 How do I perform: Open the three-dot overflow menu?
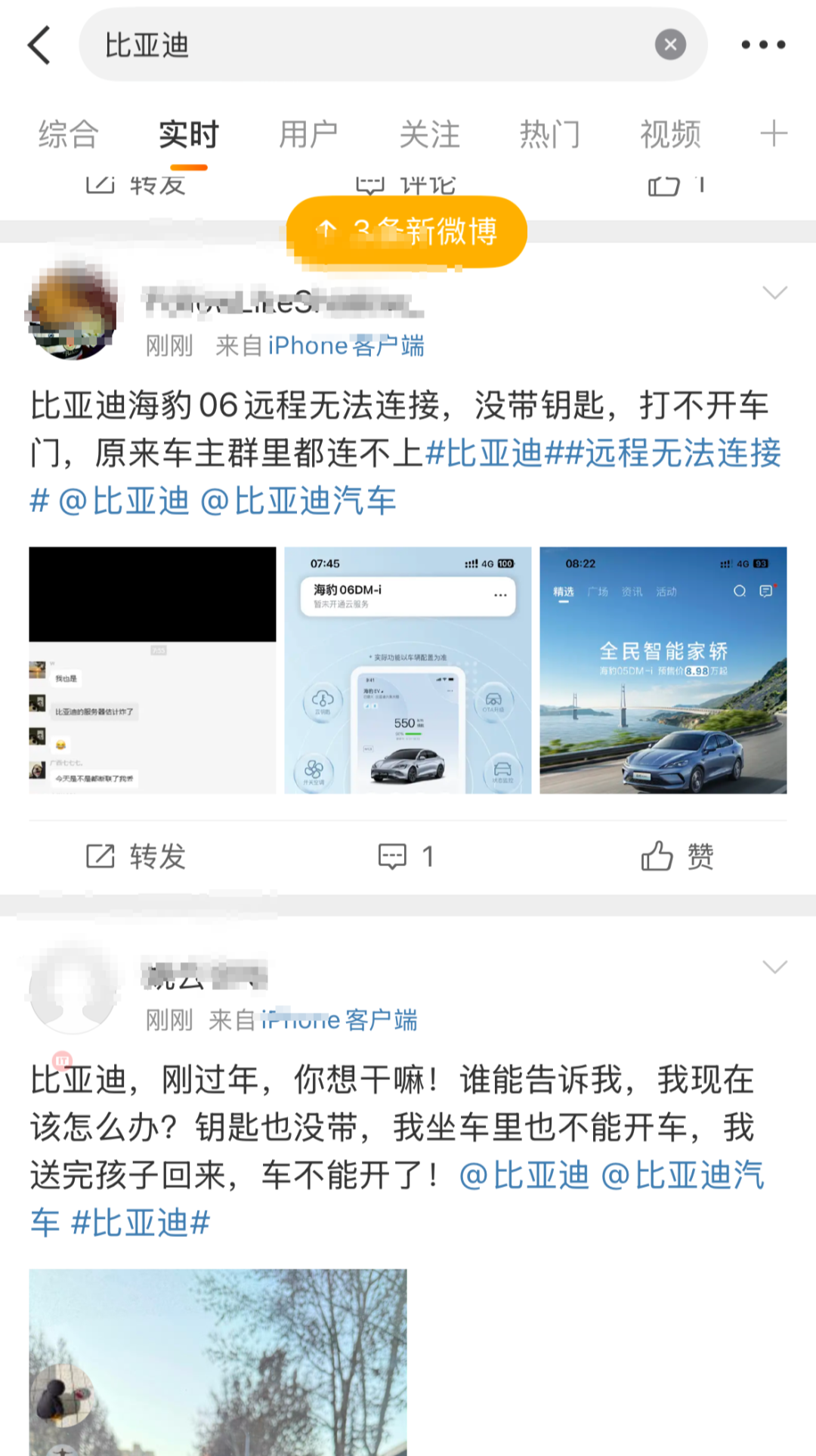tap(762, 45)
